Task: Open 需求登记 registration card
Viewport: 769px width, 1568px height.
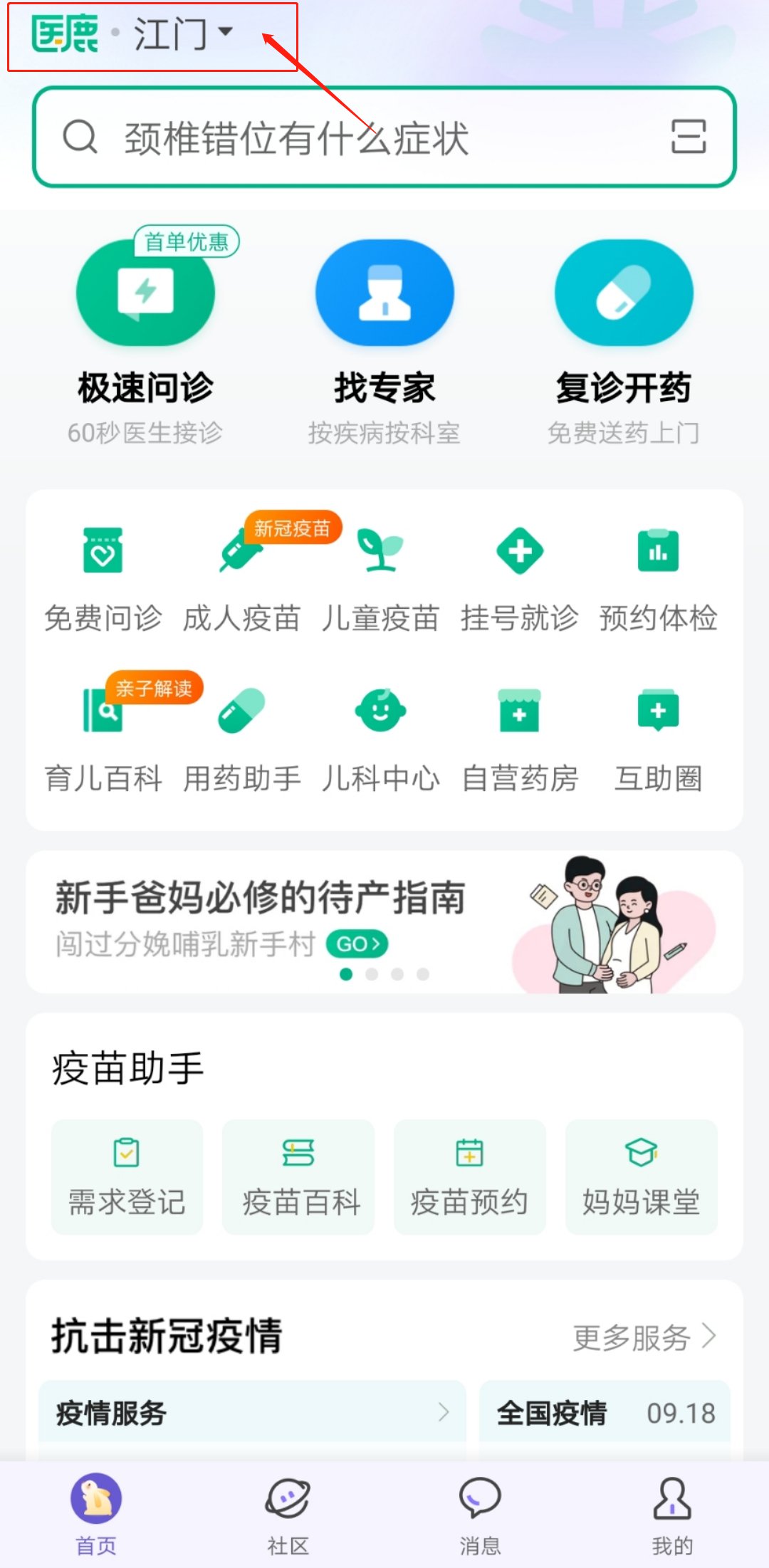Action: pos(127,1176)
